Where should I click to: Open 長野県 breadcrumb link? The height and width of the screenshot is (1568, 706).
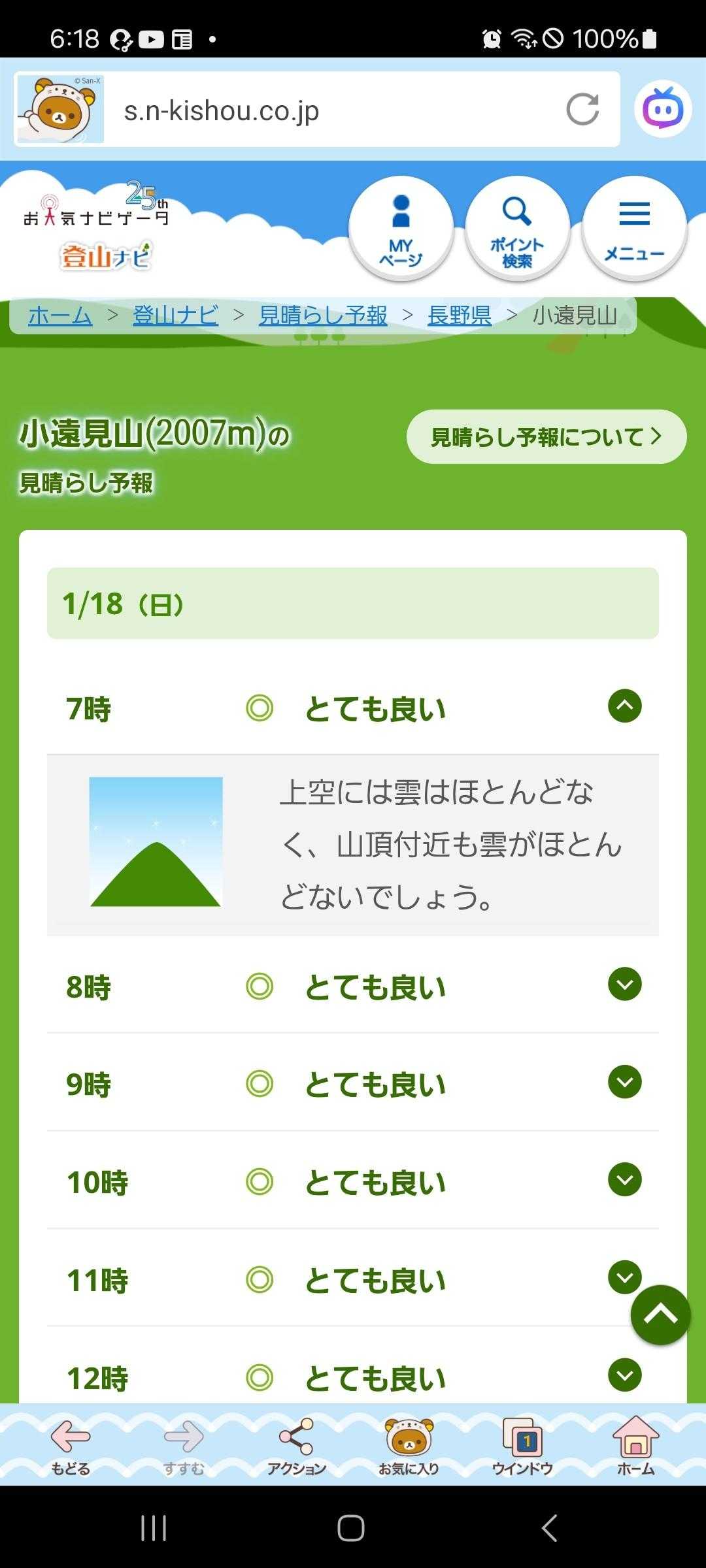click(459, 316)
